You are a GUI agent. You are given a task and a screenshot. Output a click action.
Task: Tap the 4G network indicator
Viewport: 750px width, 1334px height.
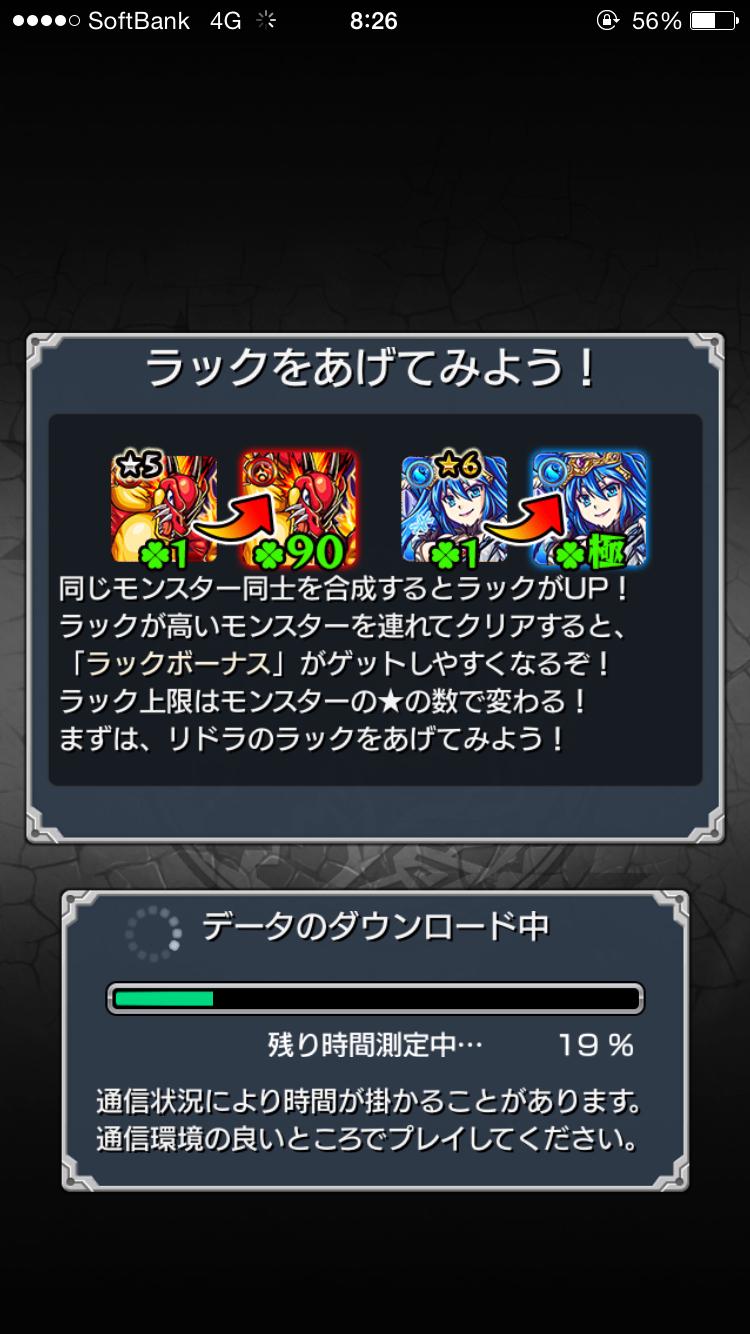point(227,19)
